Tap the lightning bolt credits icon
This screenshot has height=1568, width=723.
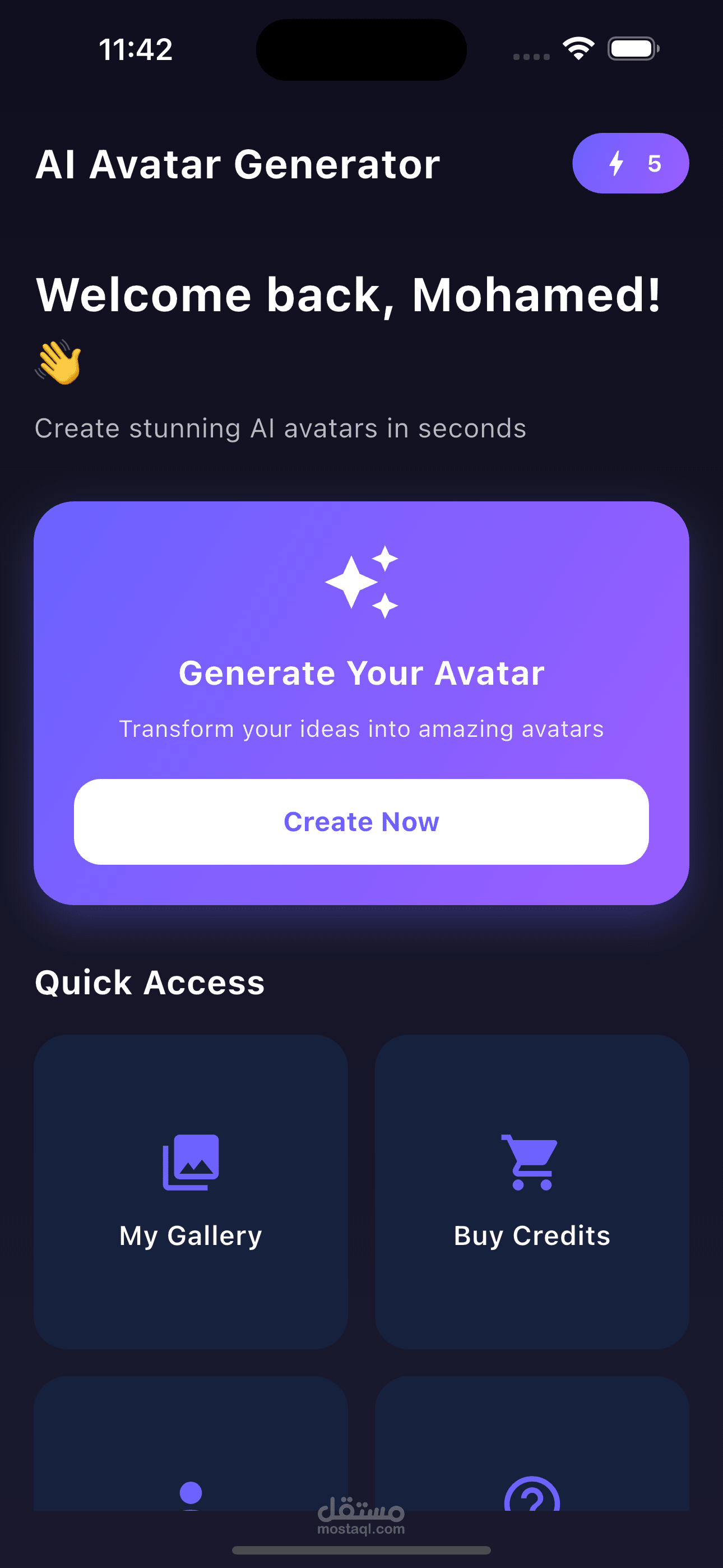[x=617, y=163]
